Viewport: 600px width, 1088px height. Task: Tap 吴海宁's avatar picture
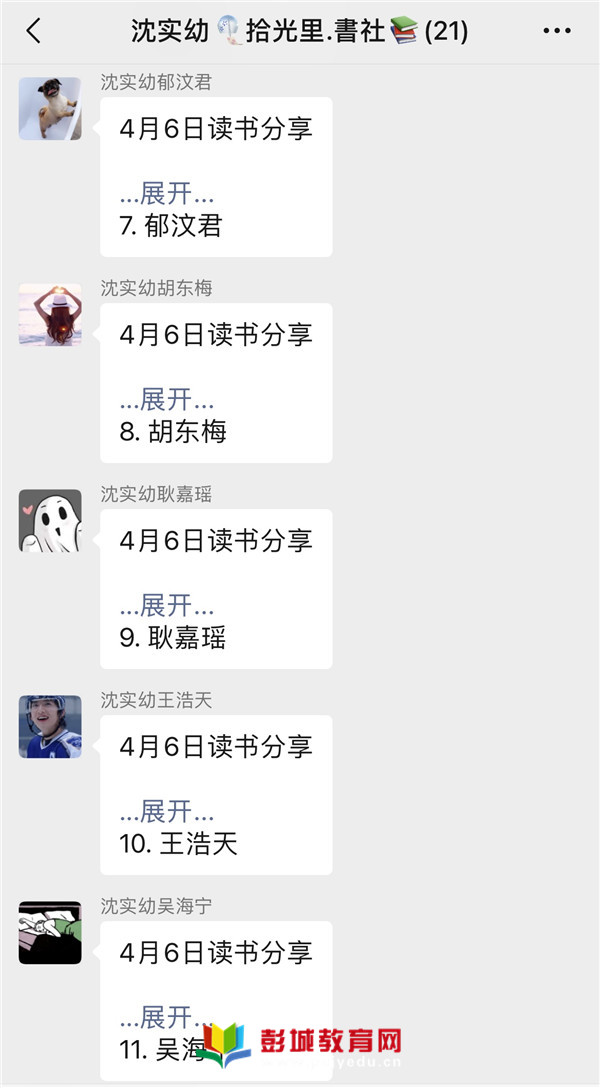50,932
